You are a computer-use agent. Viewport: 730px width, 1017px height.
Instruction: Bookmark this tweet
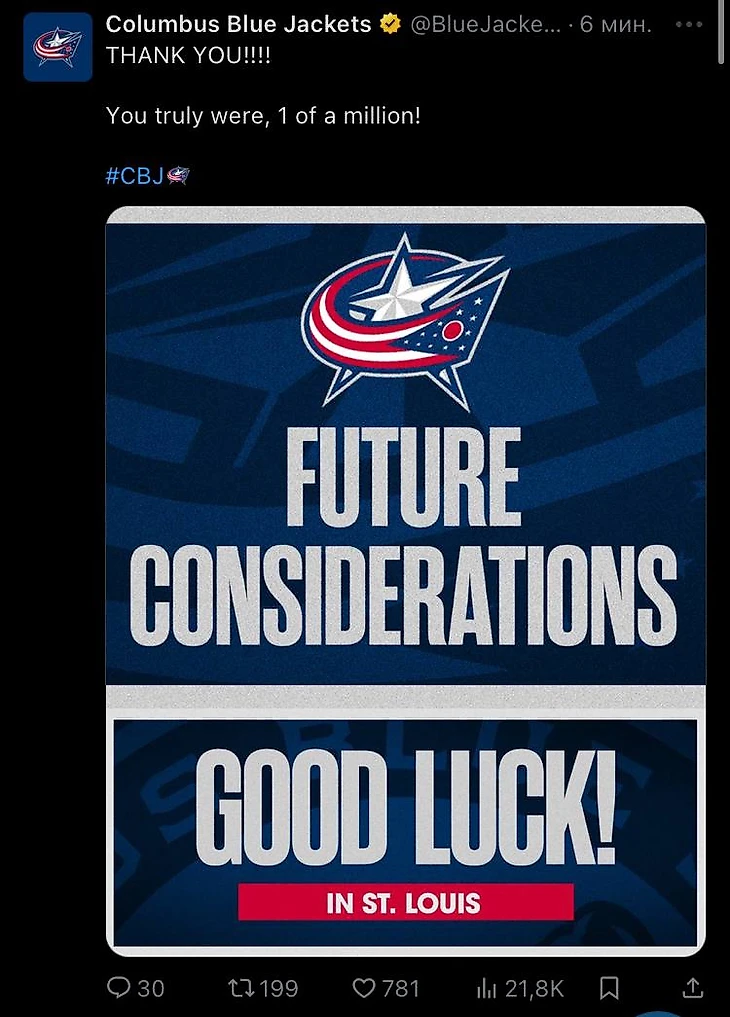tap(608, 989)
